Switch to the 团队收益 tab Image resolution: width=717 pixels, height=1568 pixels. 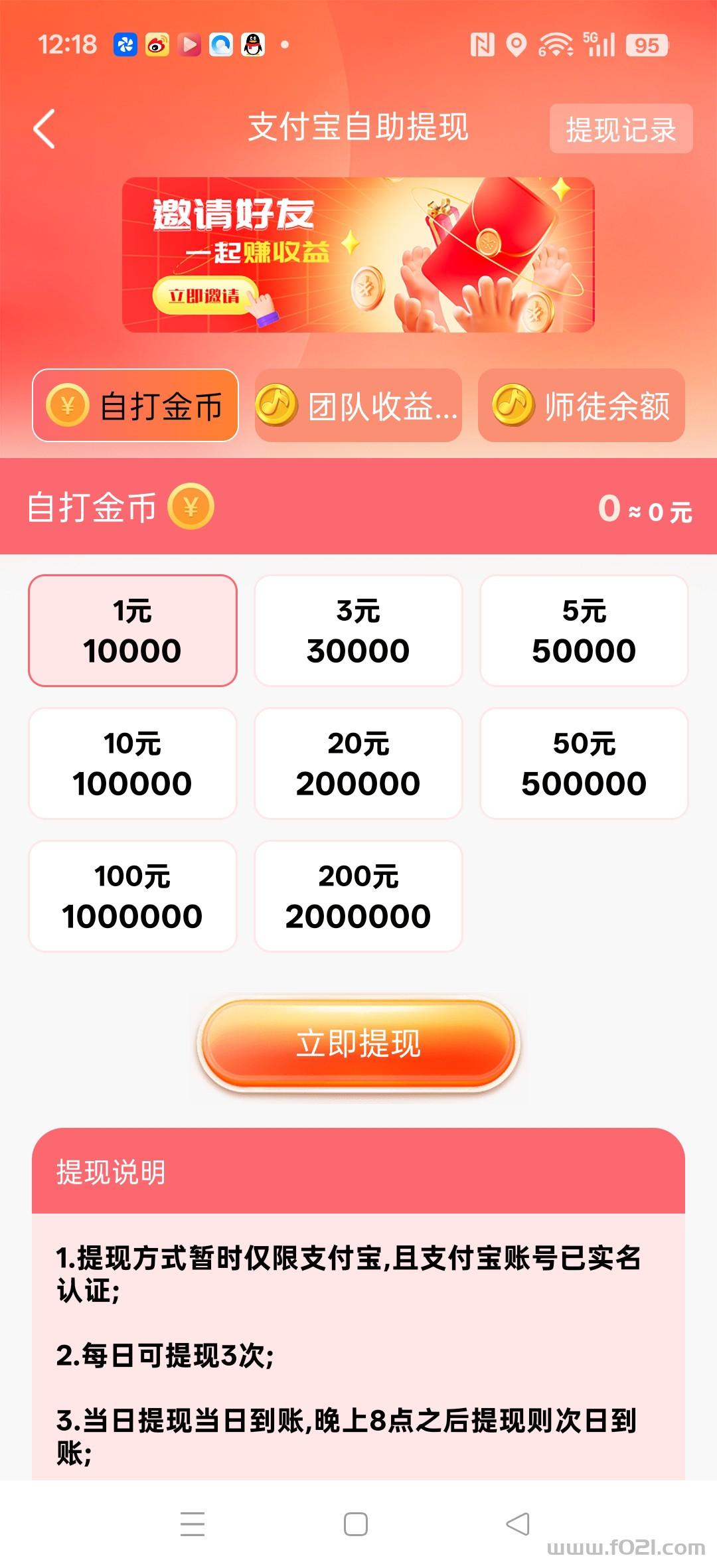pyautogui.click(x=358, y=406)
